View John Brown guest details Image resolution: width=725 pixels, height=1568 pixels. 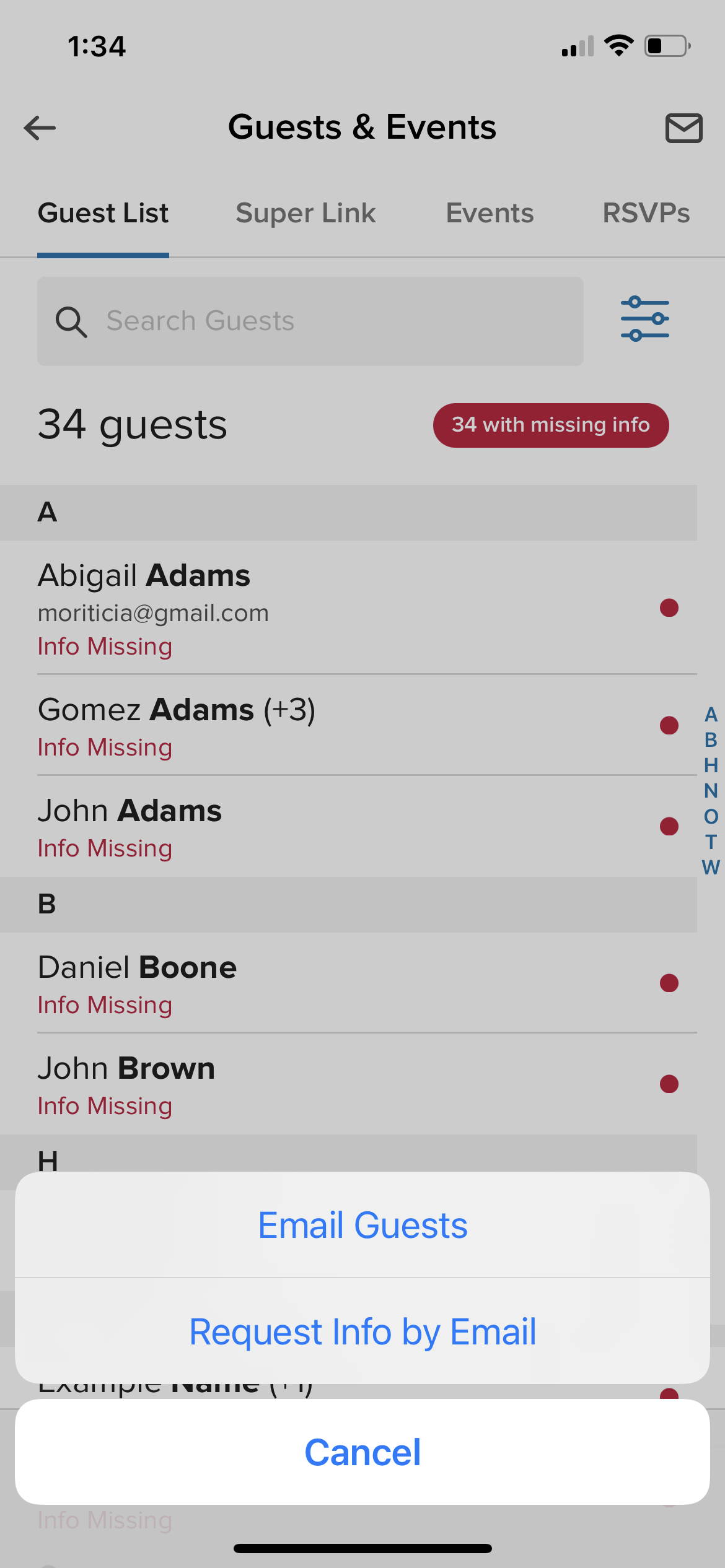click(x=347, y=1084)
